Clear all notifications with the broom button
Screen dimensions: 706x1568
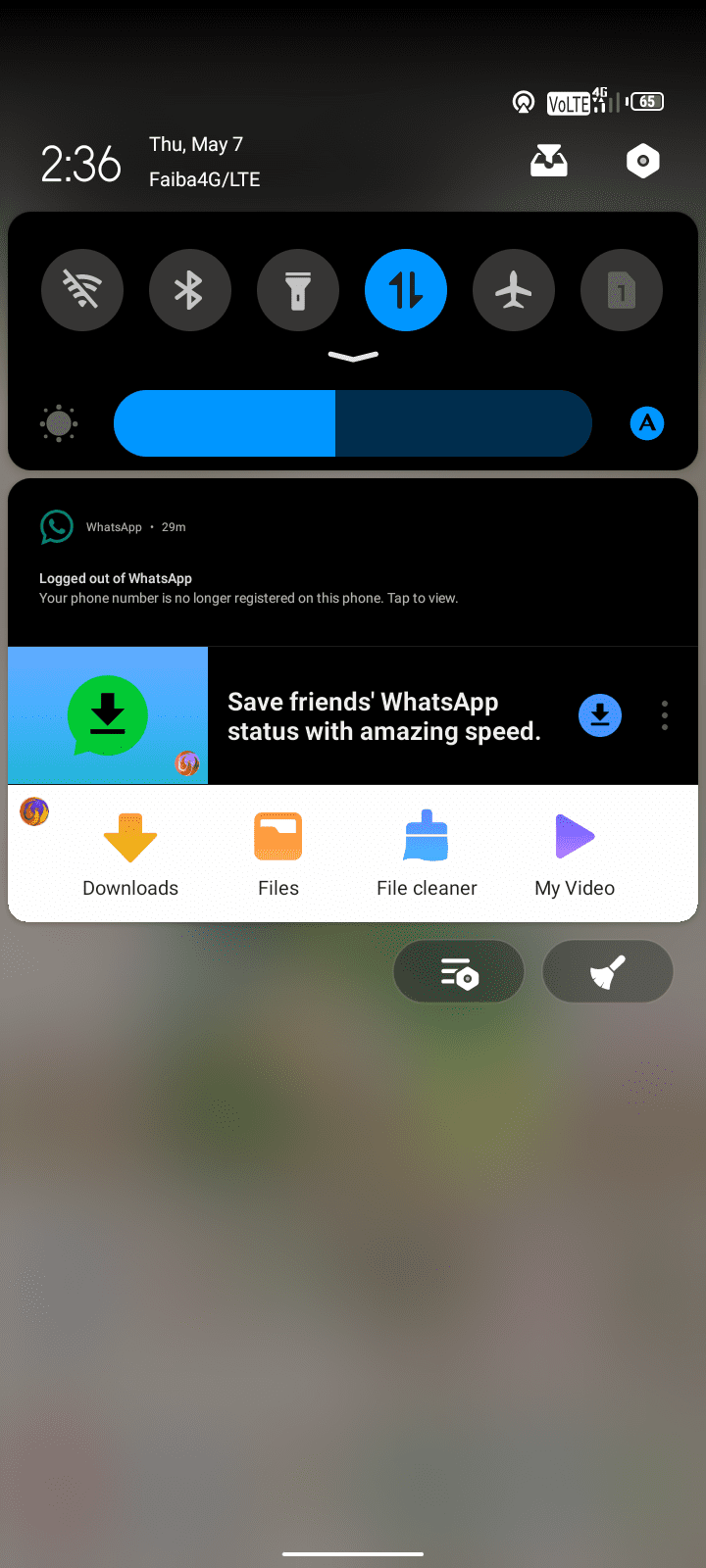pyautogui.click(x=608, y=972)
